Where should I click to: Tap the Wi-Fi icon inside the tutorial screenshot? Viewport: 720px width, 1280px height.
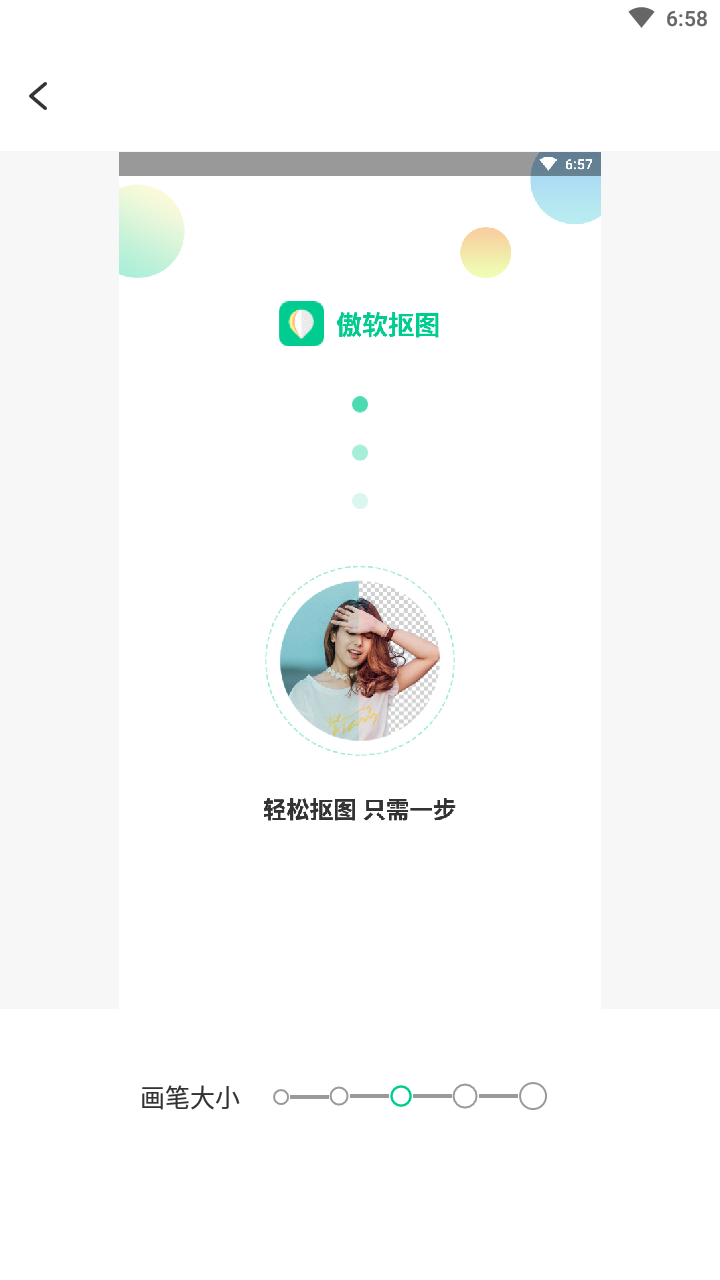[x=547, y=164]
